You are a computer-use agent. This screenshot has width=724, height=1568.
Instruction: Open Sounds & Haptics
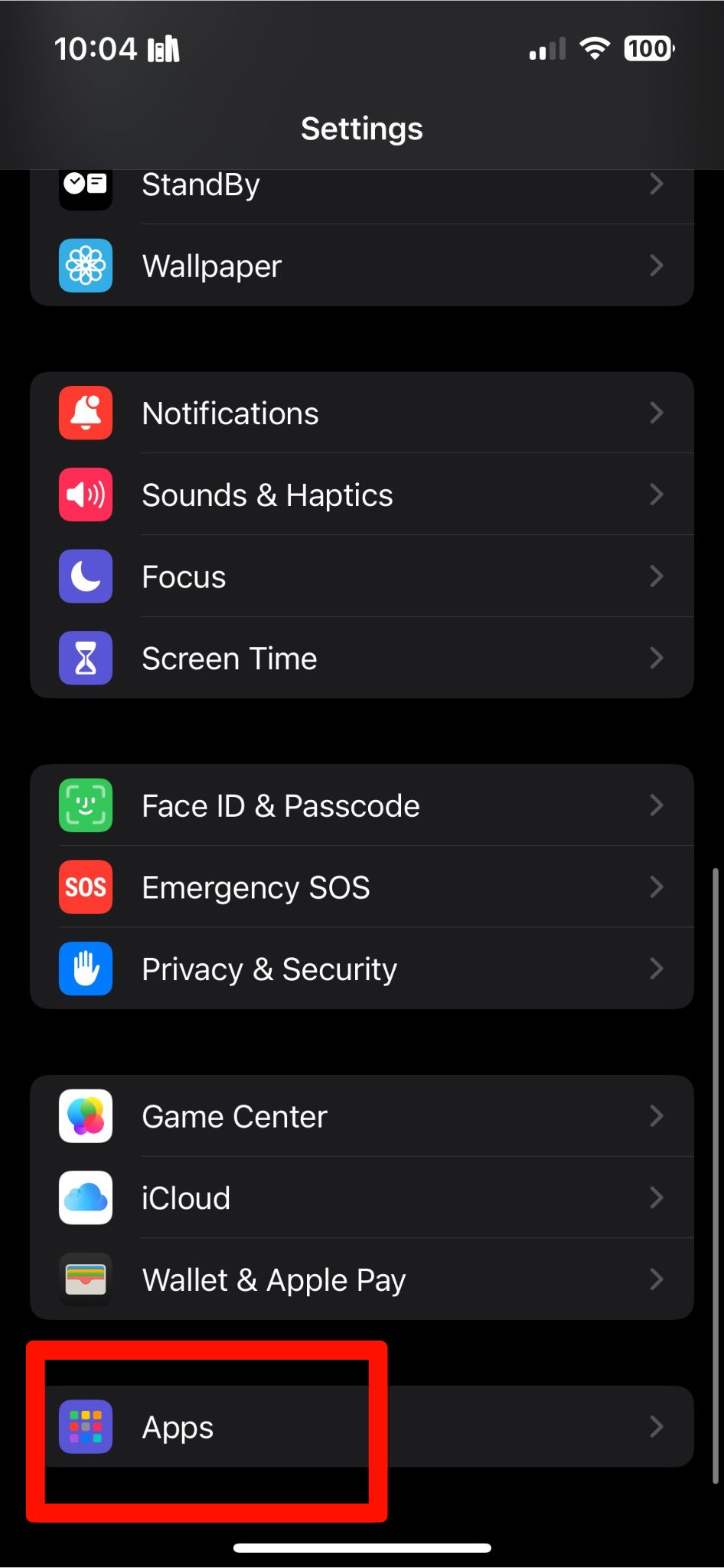(x=361, y=495)
